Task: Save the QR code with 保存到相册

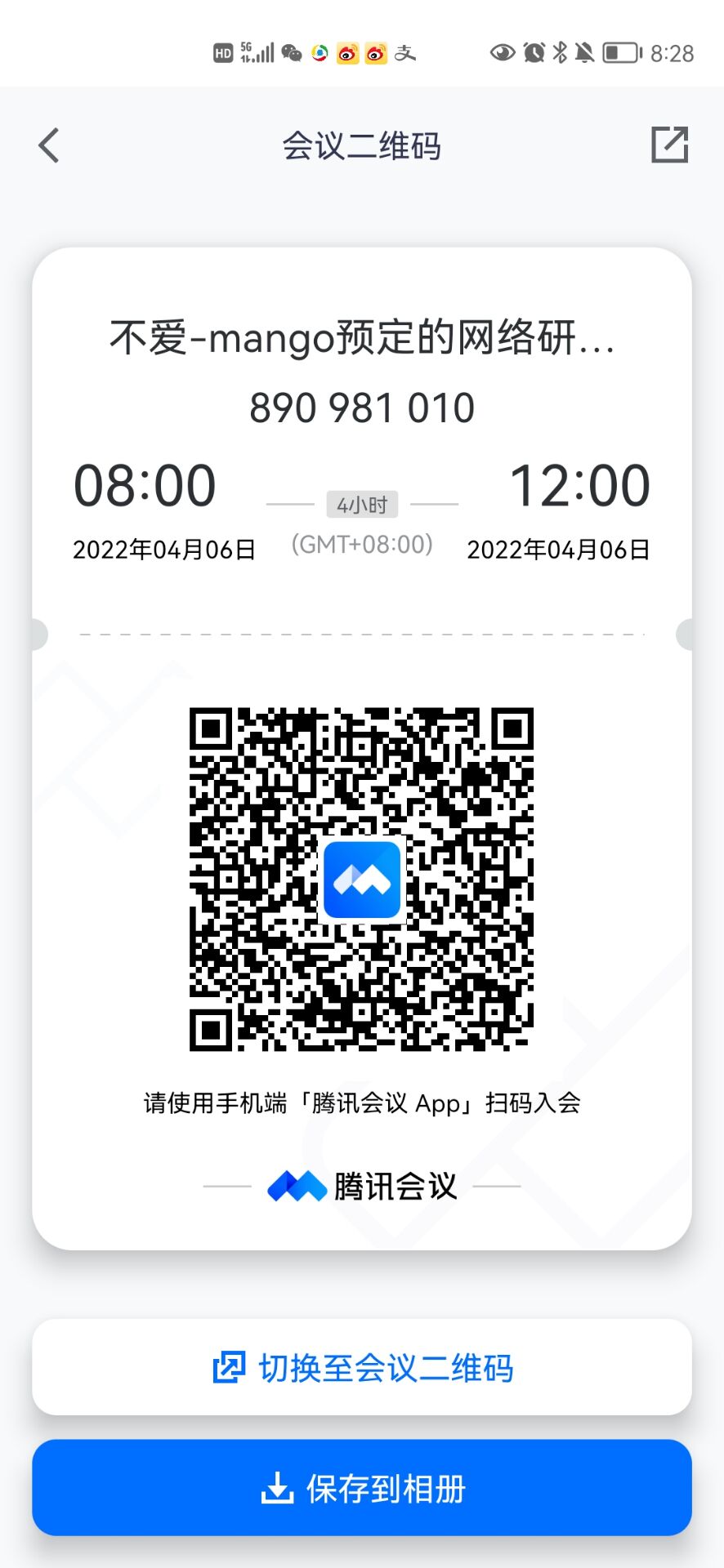Action: point(362,1488)
